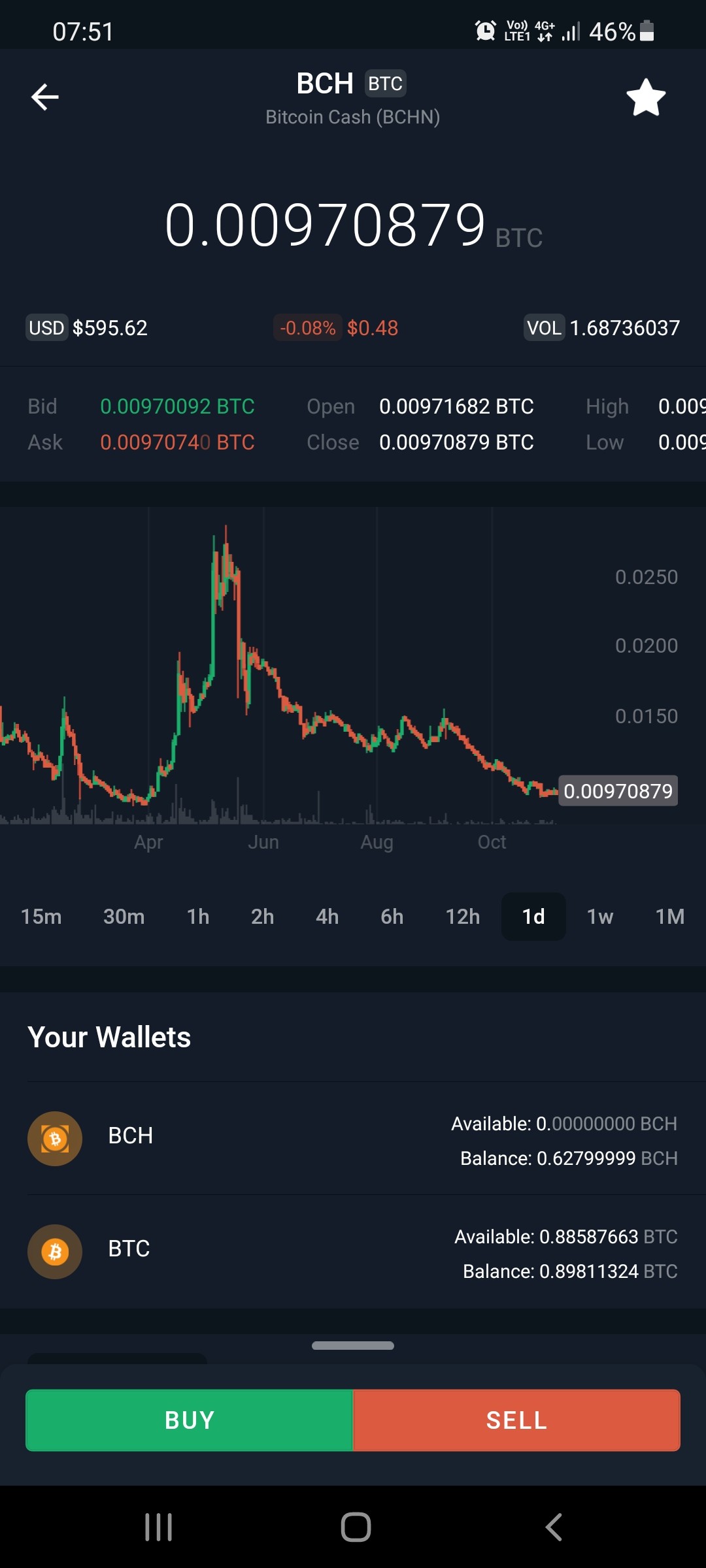
Task: Select the 30m chart interval
Action: coord(124,917)
